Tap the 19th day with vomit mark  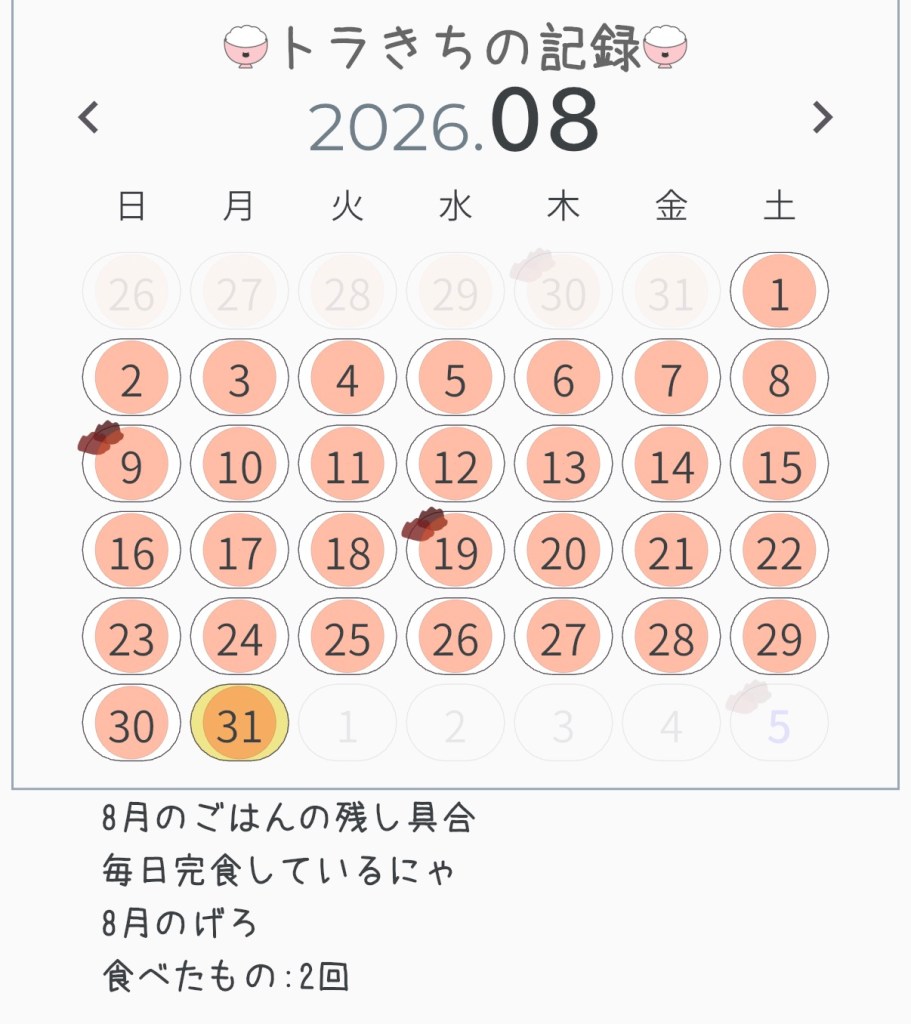point(455,551)
